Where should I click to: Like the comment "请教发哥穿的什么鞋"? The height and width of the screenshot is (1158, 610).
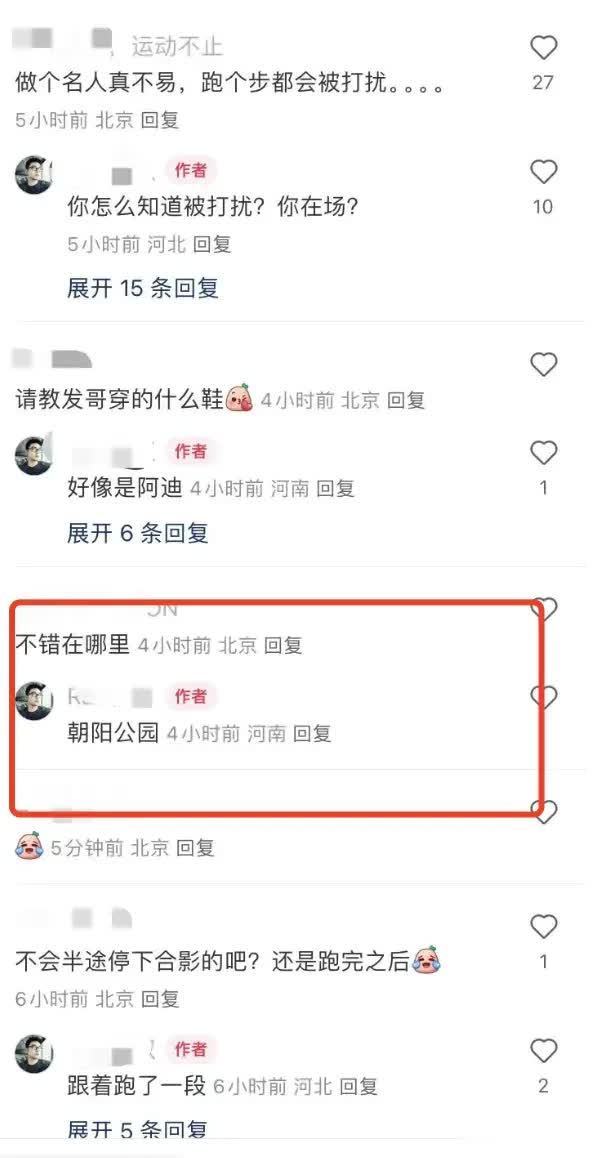(x=543, y=364)
